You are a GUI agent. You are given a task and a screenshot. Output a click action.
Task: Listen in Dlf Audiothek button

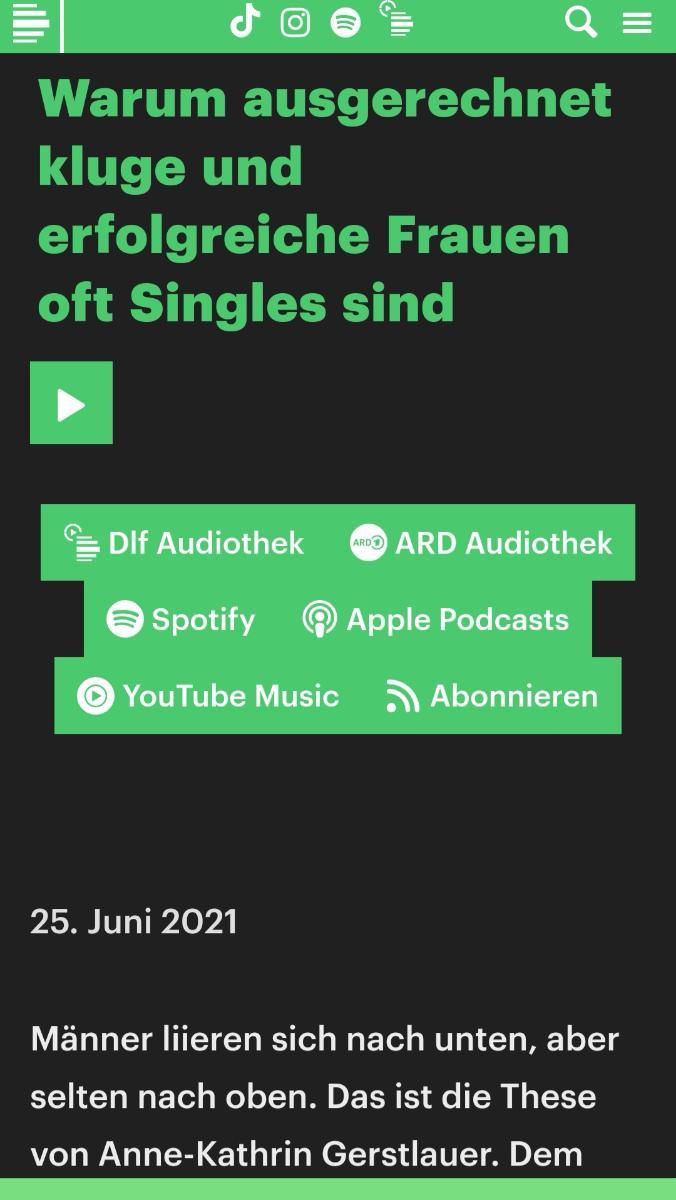[185, 543]
